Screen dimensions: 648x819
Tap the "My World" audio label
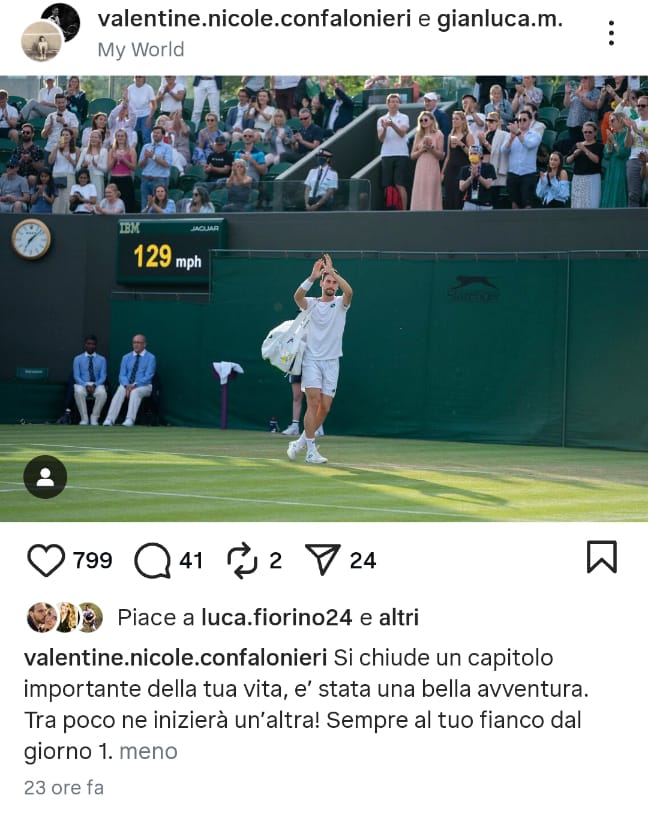click(x=141, y=49)
